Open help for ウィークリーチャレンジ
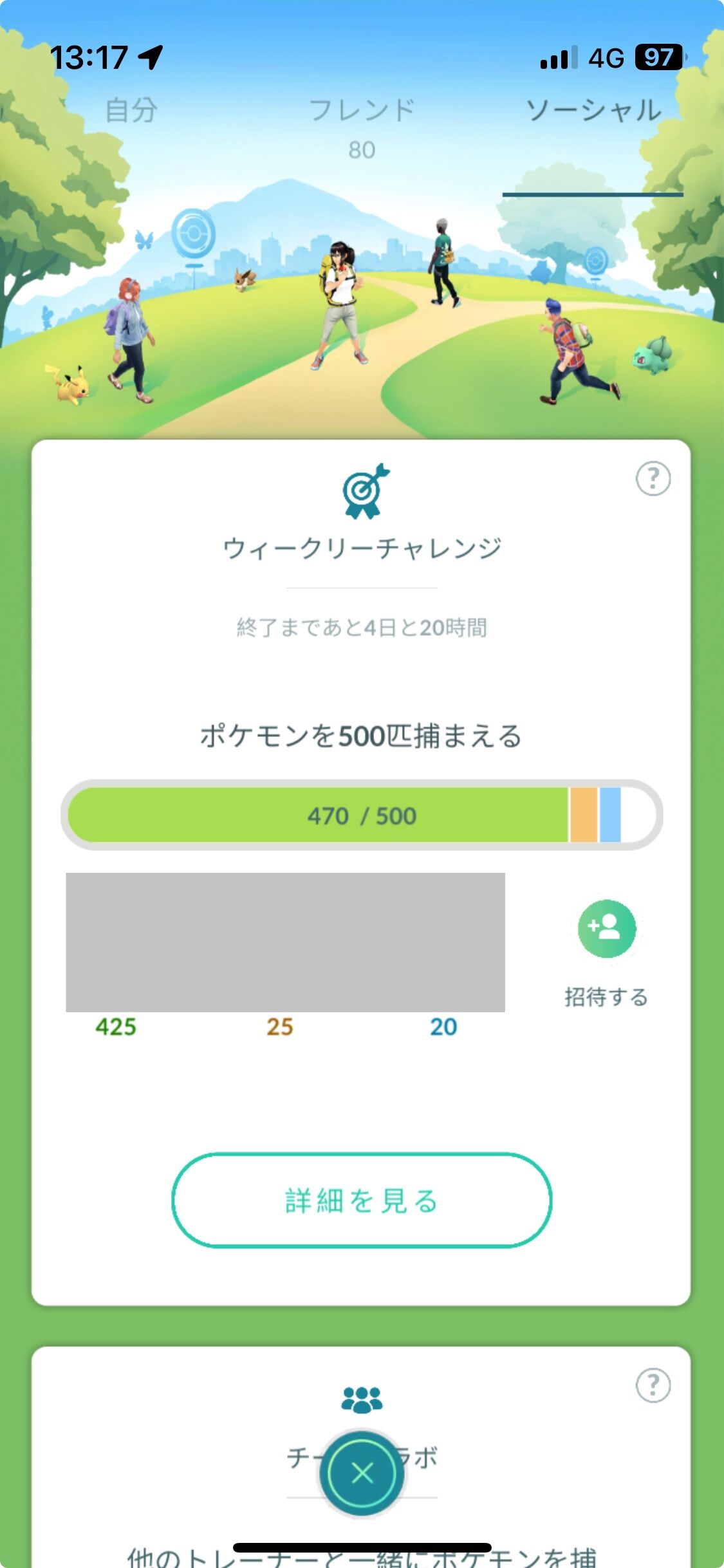 [653, 479]
